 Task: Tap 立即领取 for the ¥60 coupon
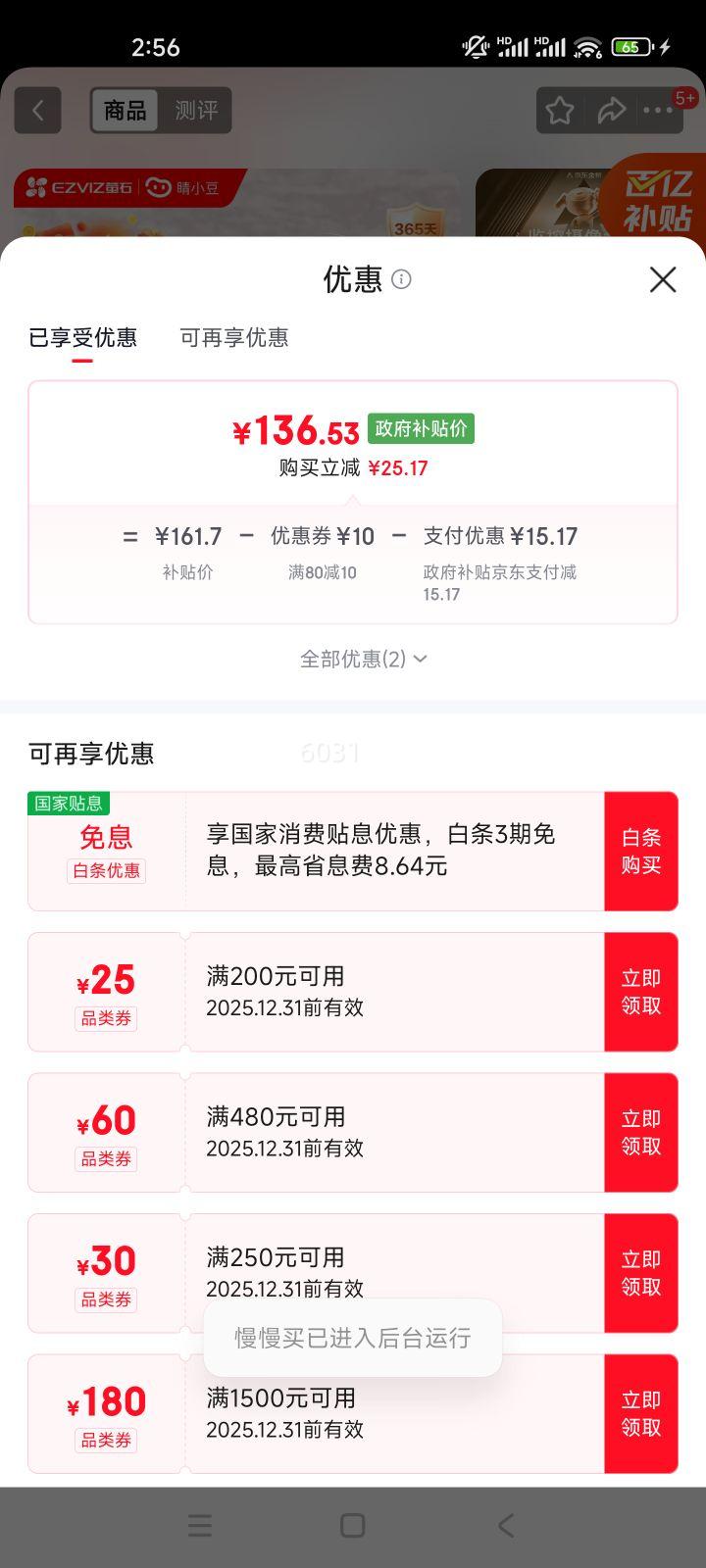tap(640, 1132)
